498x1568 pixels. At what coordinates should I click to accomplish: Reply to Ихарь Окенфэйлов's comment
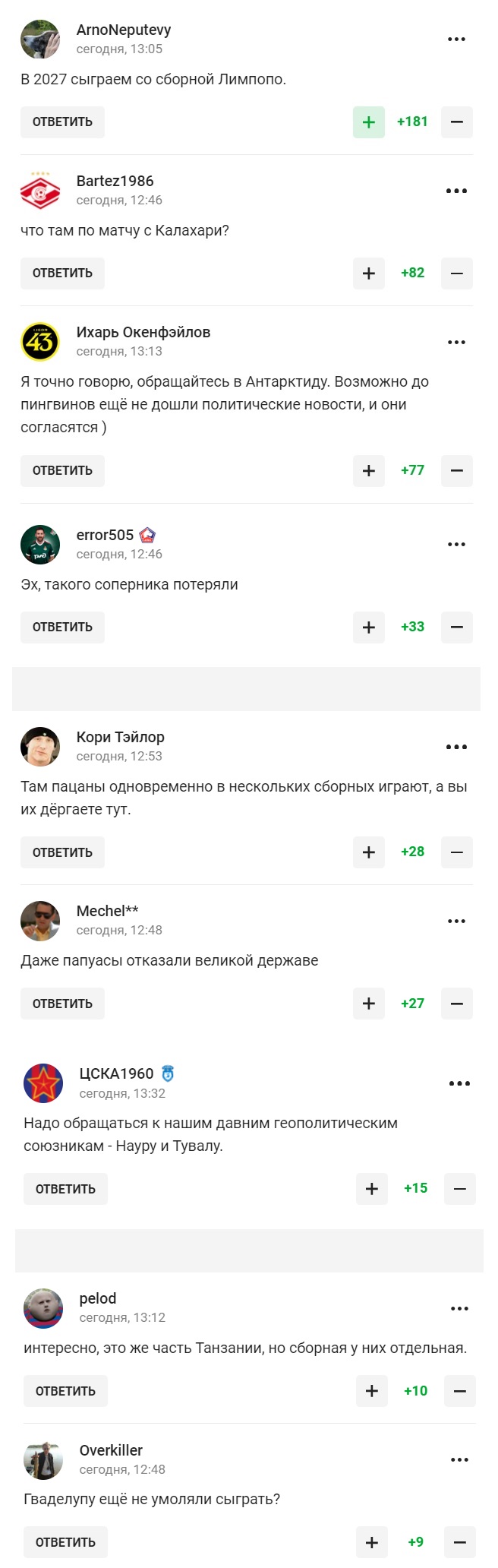tap(62, 471)
